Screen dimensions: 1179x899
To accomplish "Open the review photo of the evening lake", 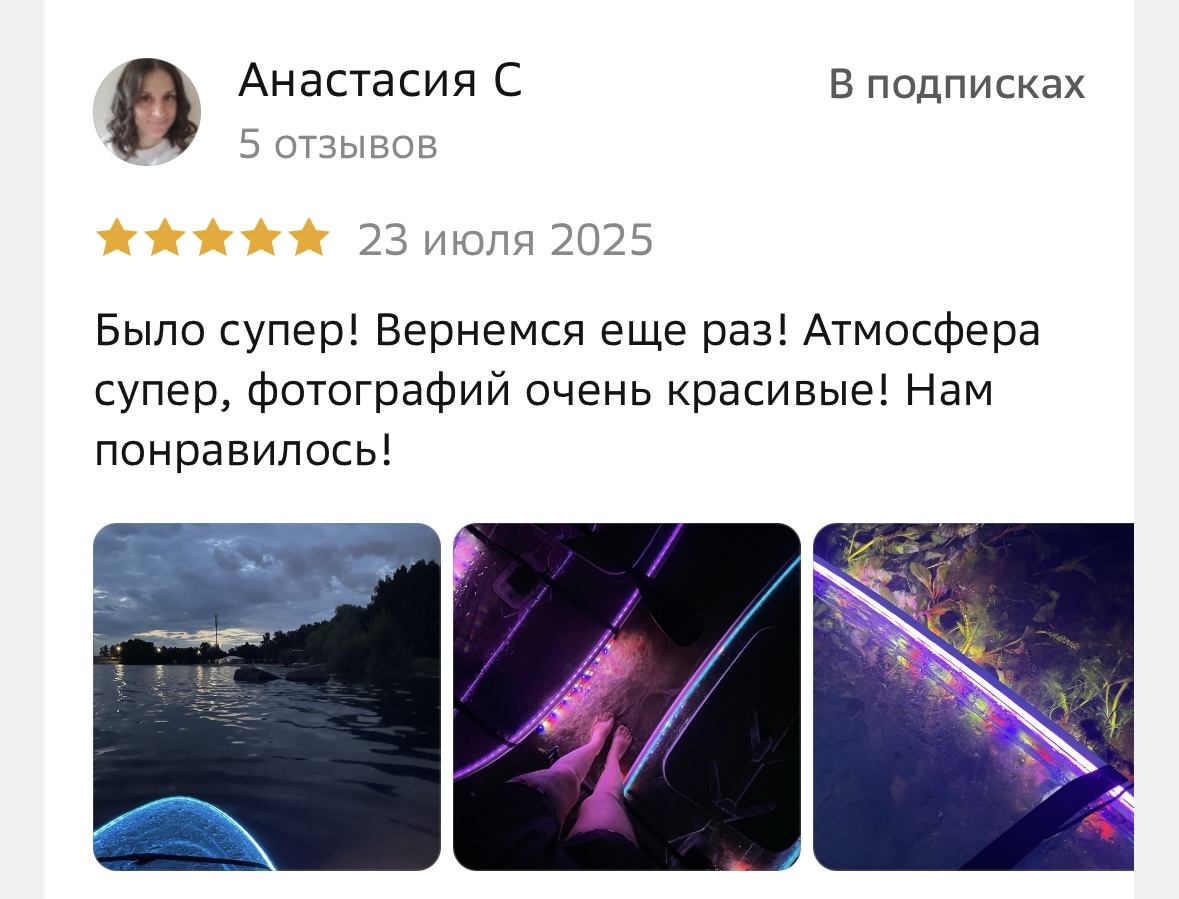I will click(x=267, y=696).
